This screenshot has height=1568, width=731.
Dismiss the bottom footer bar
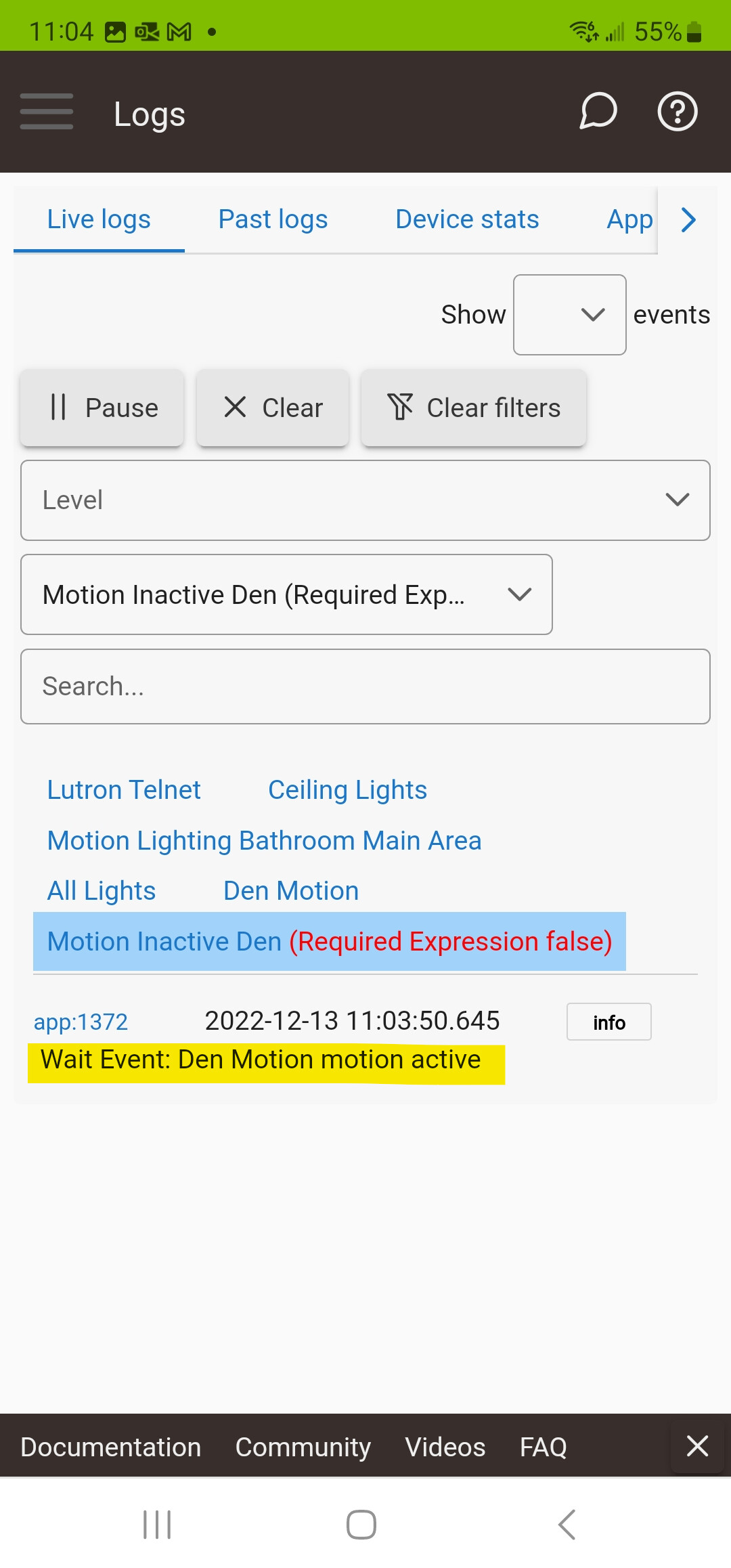click(697, 1446)
